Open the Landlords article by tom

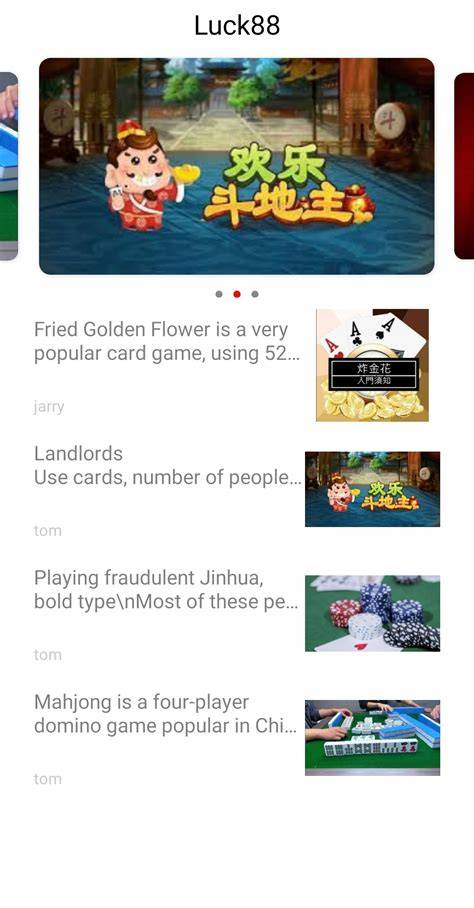coord(237,490)
